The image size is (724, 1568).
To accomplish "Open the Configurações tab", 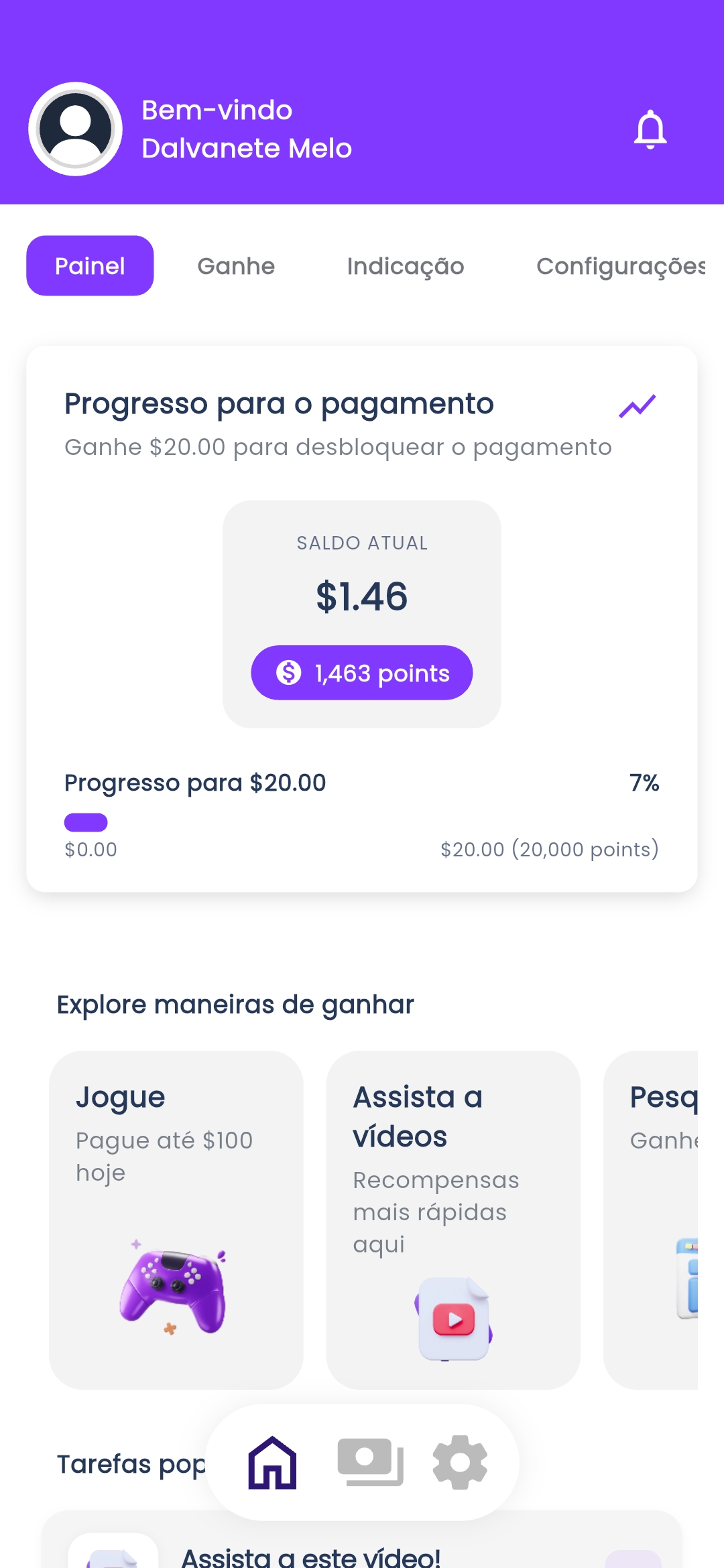I will click(620, 265).
